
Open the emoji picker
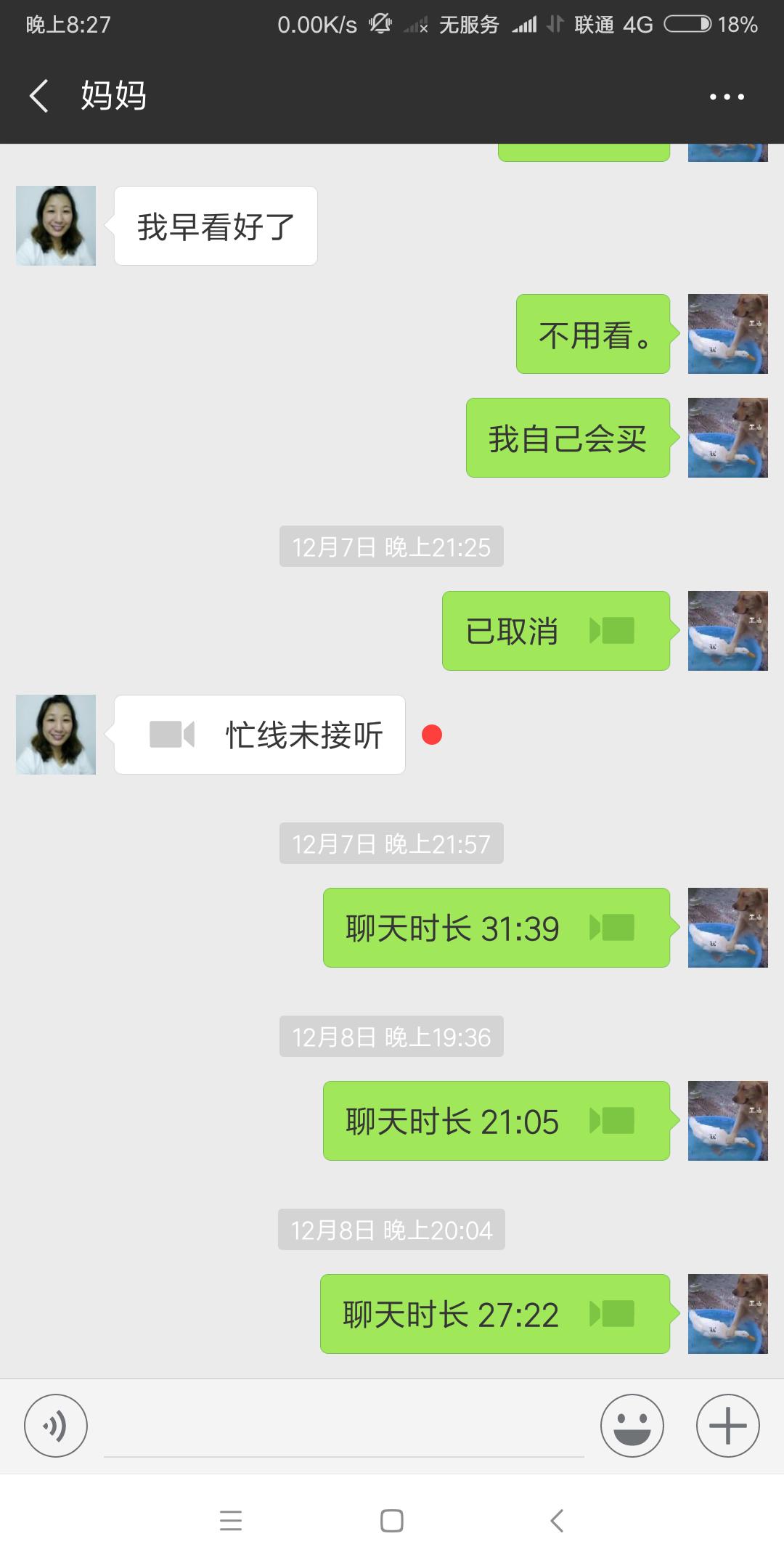[632, 1426]
